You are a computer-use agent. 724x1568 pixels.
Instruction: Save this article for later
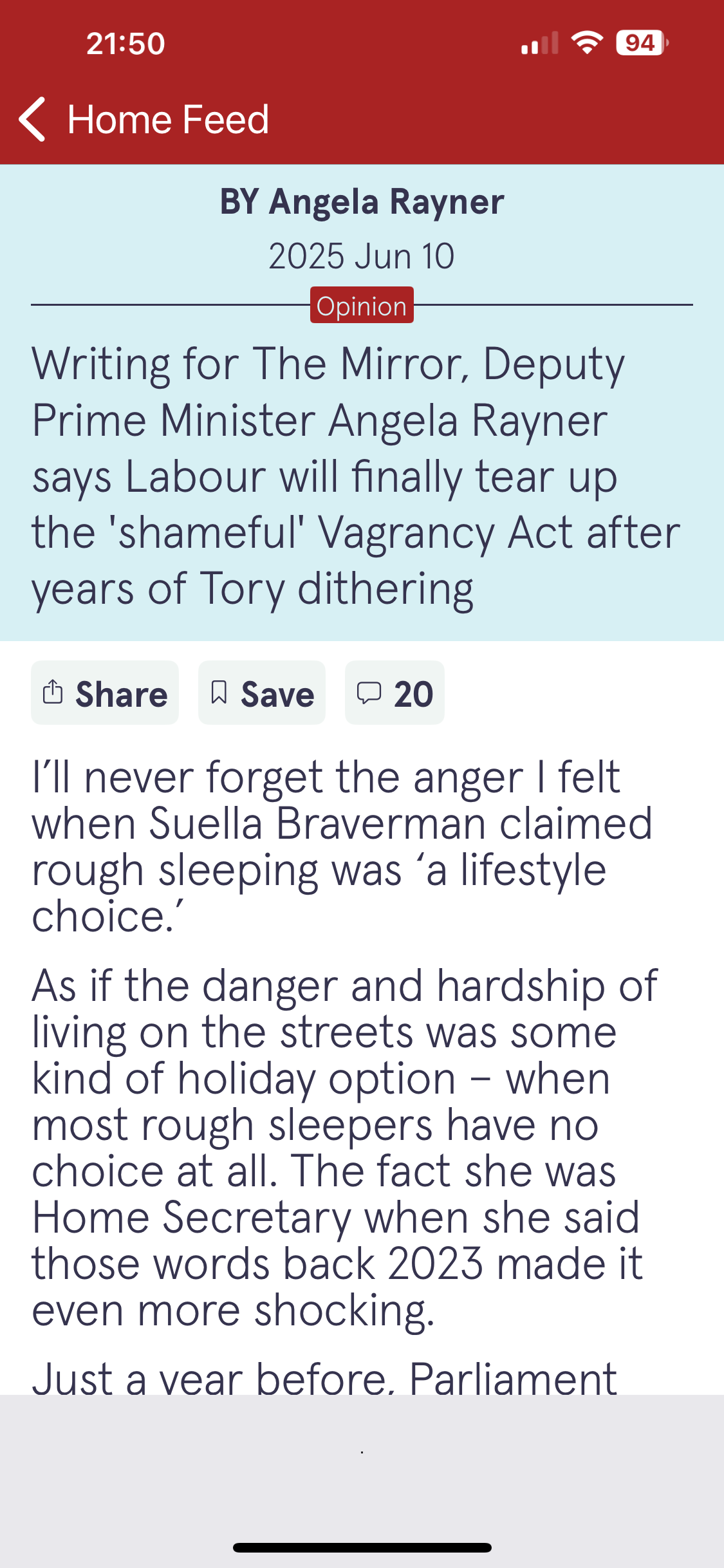(262, 693)
